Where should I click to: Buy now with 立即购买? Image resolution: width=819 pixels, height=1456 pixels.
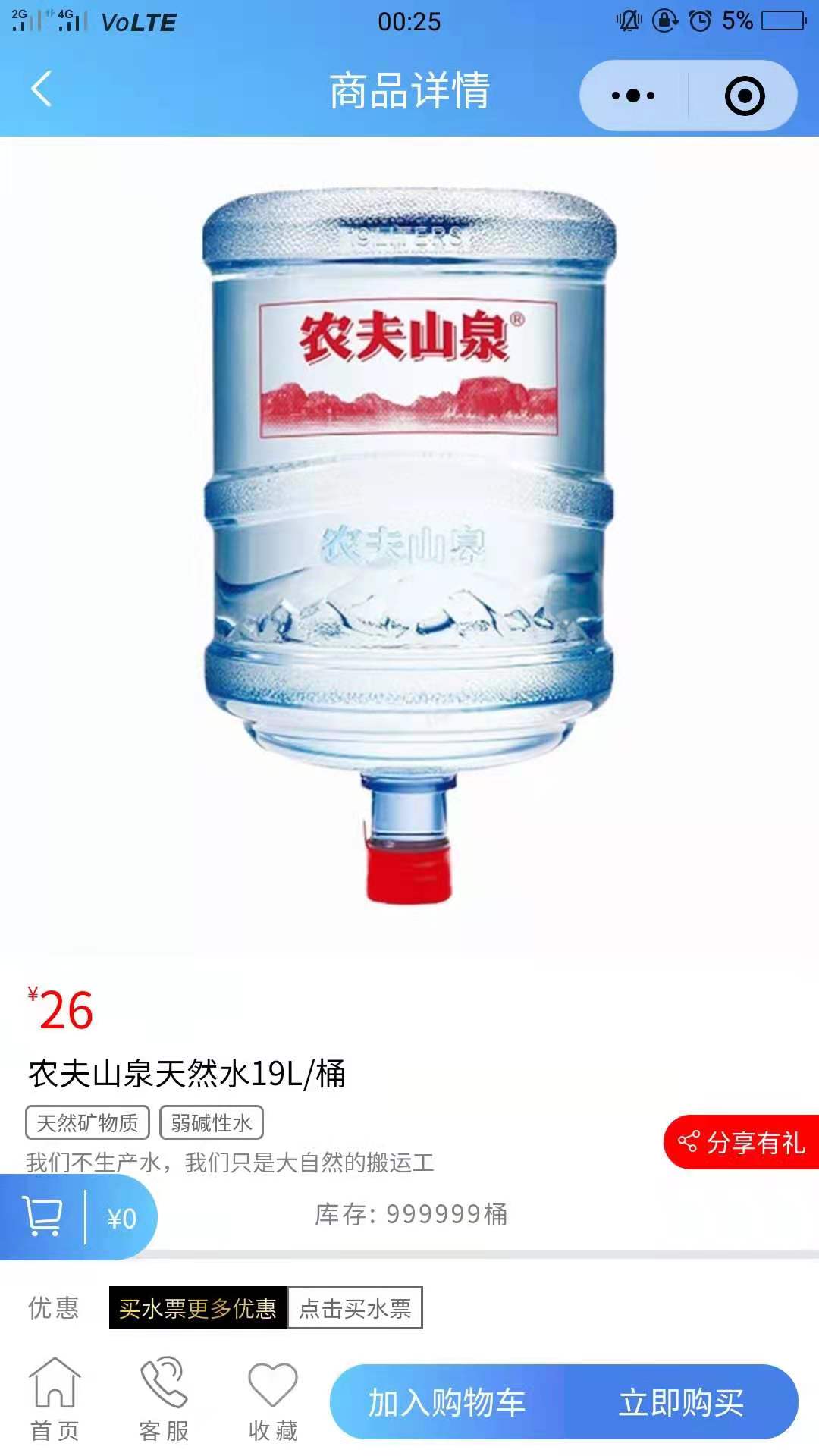click(x=681, y=1402)
